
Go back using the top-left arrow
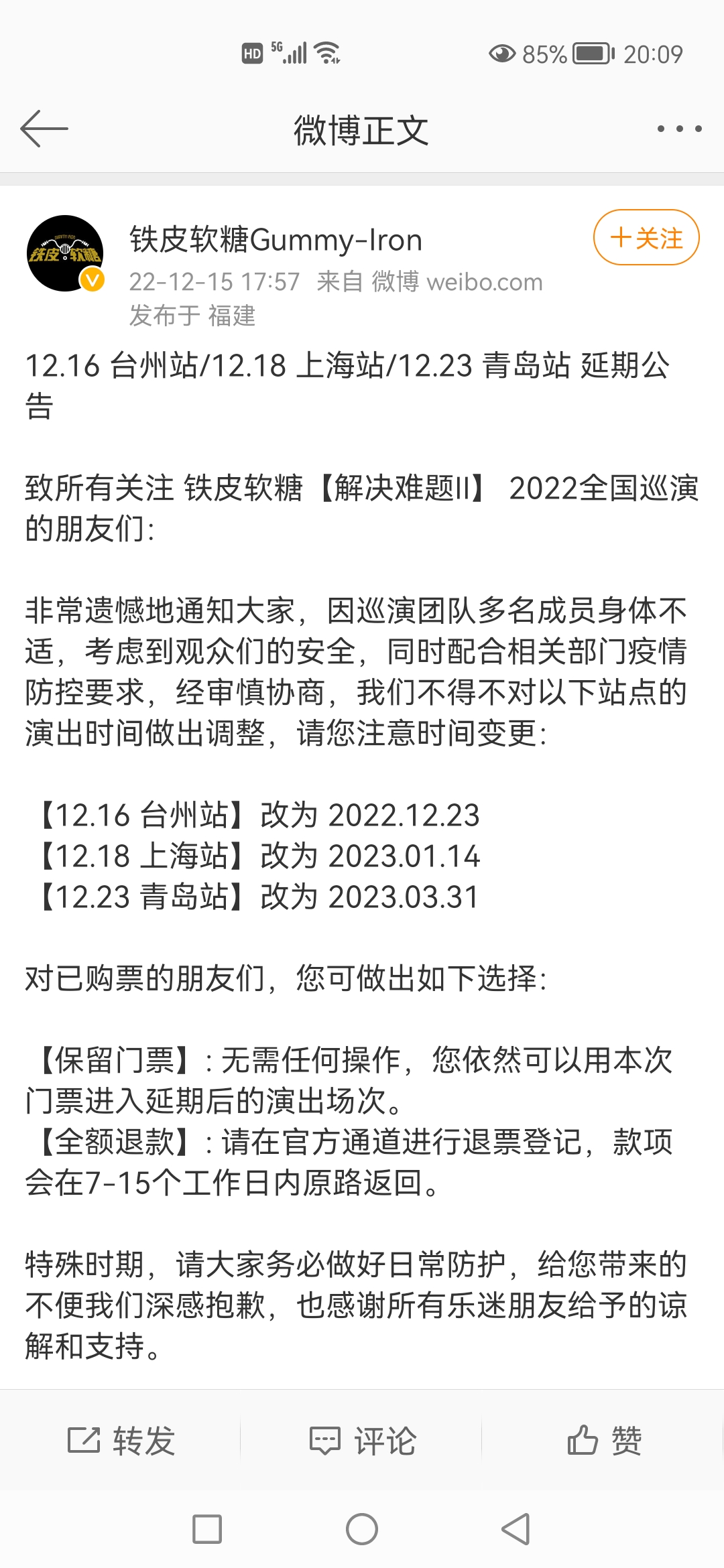(x=44, y=128)
